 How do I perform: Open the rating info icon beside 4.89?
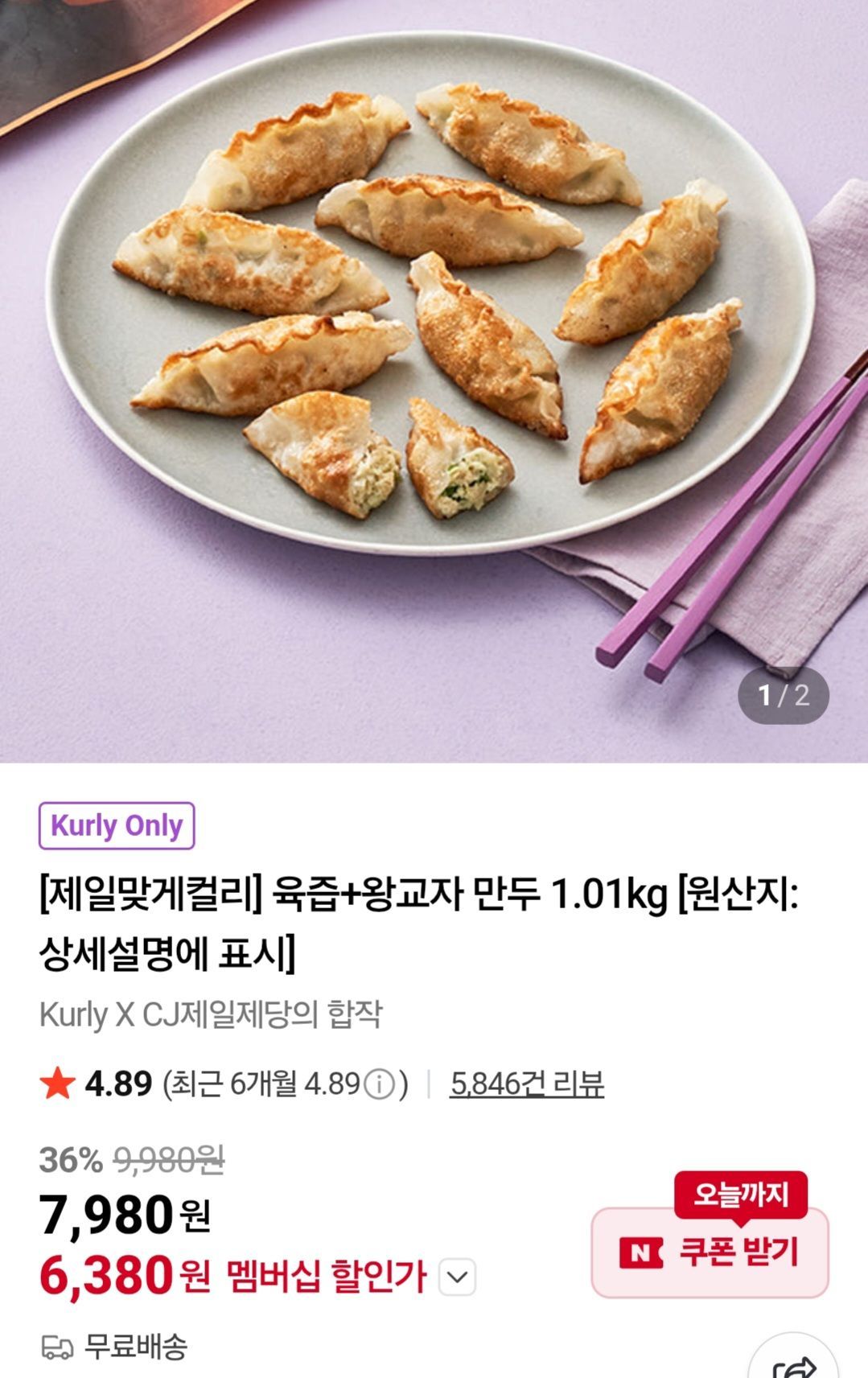pos(379,1085)
